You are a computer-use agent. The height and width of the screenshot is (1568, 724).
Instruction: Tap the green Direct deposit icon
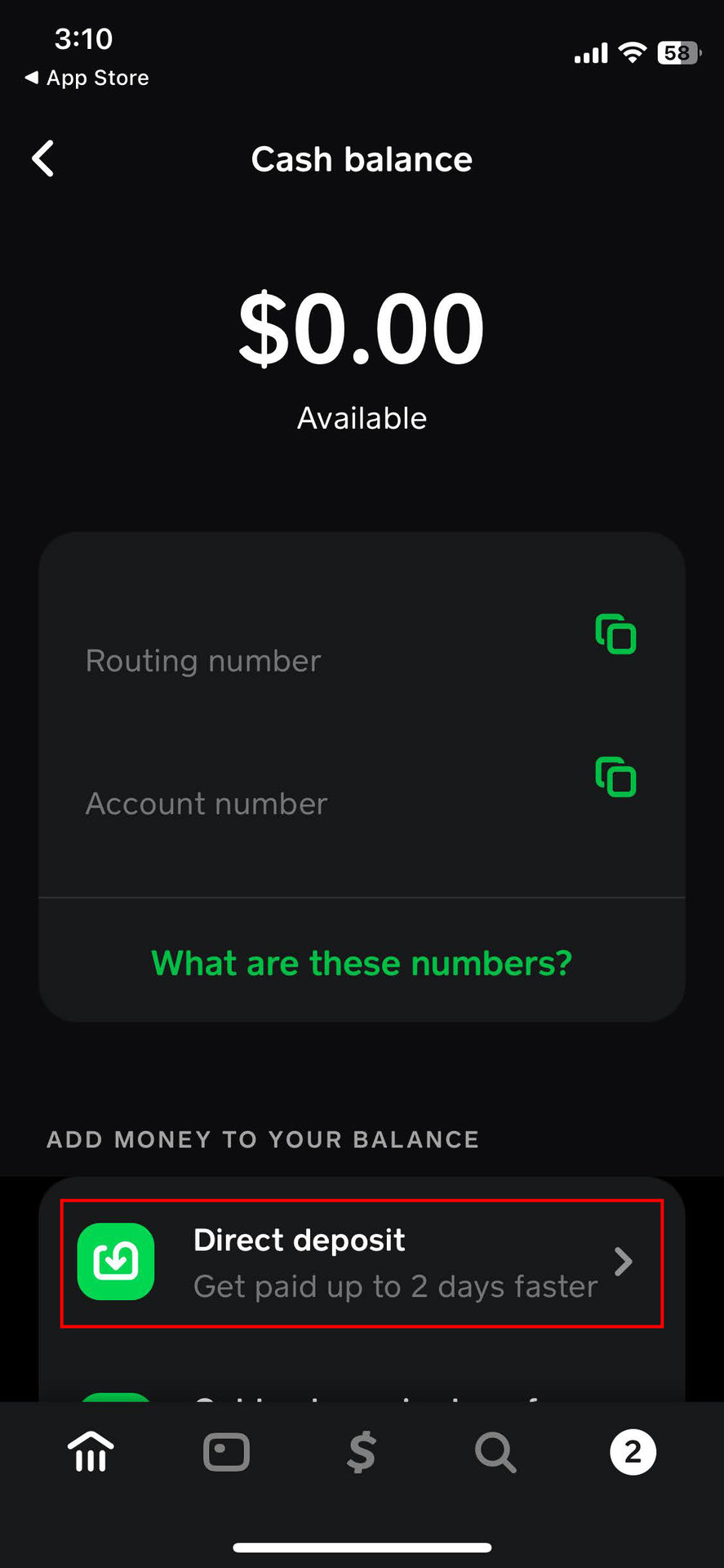pos(115,1262)
